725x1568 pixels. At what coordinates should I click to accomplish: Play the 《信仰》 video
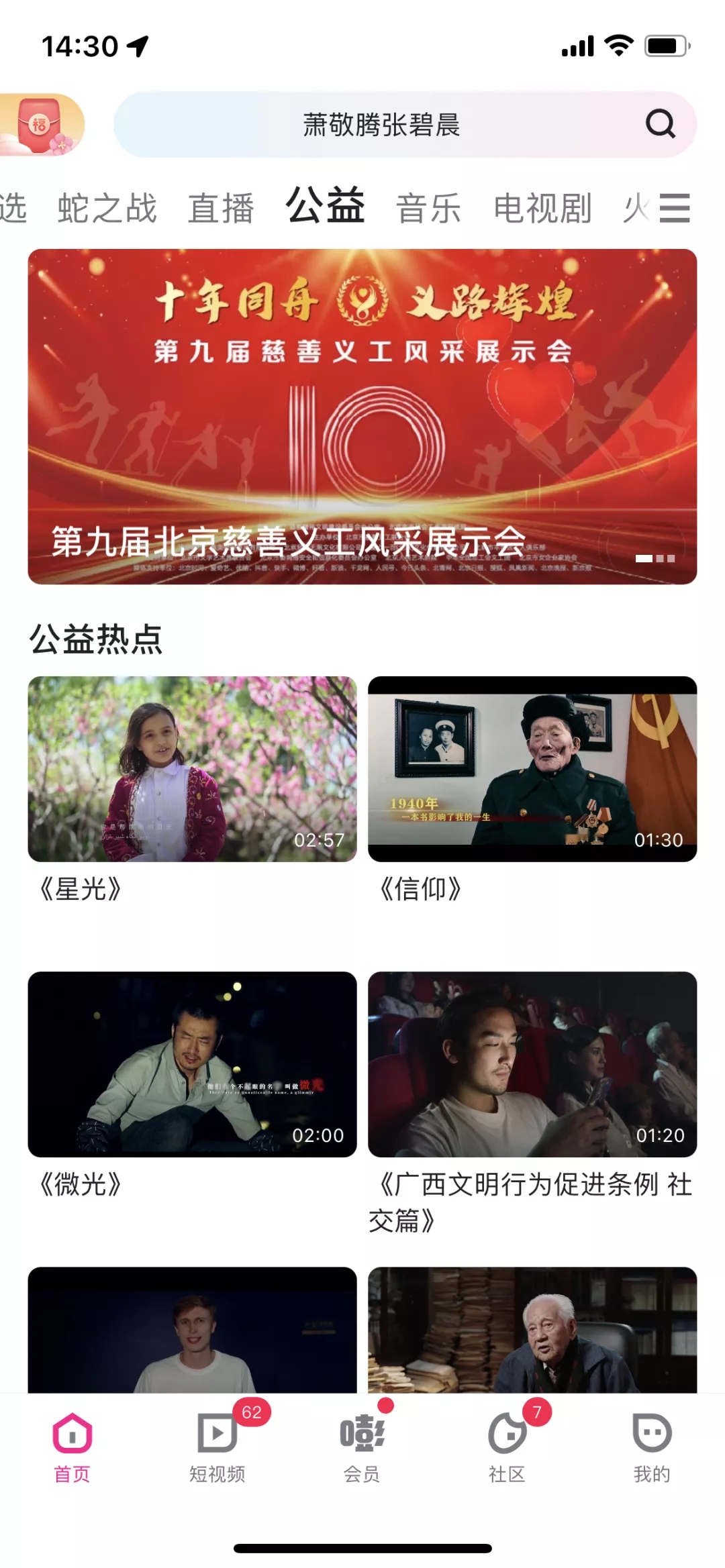(x=532, y=769)
